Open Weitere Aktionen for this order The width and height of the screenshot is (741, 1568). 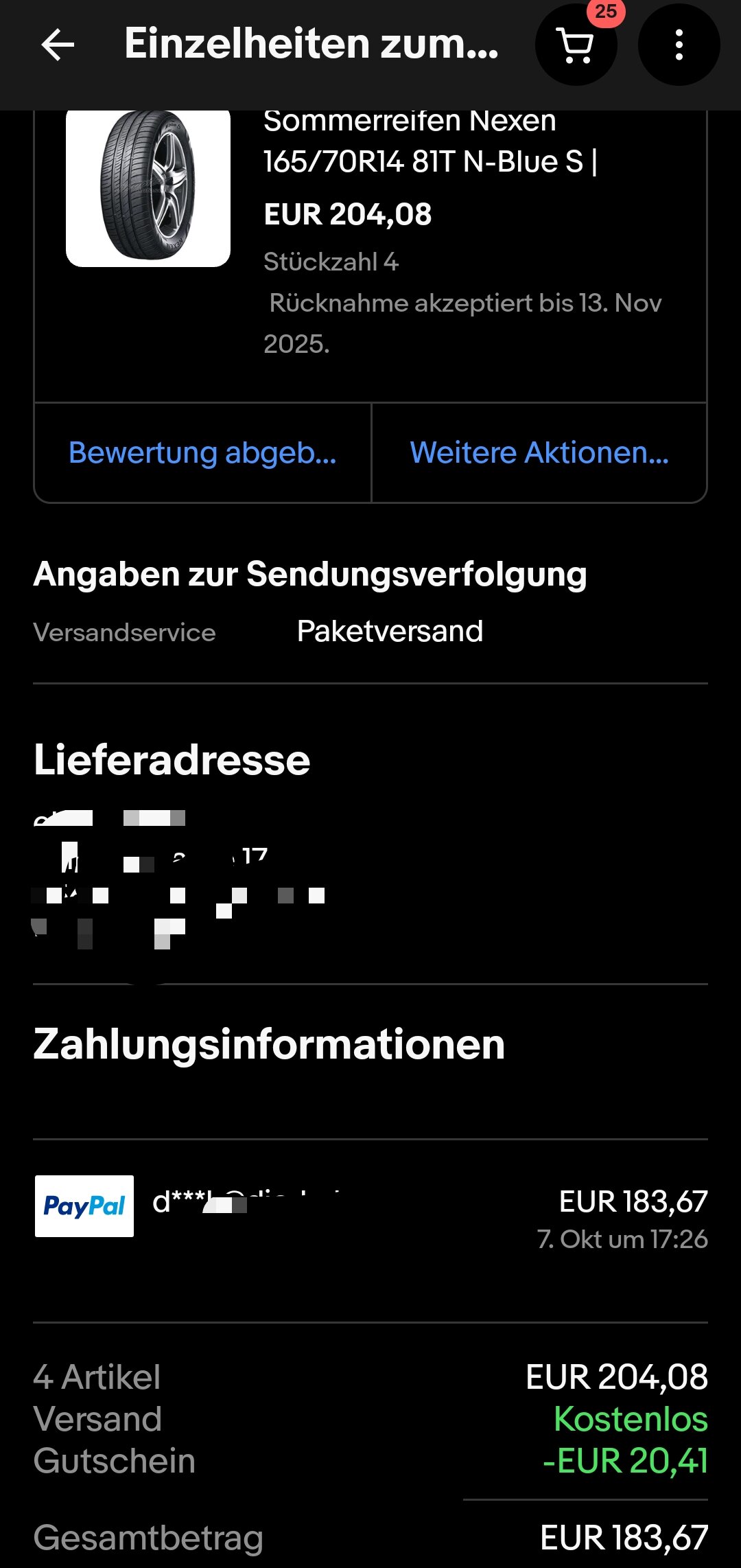point(539,453)
